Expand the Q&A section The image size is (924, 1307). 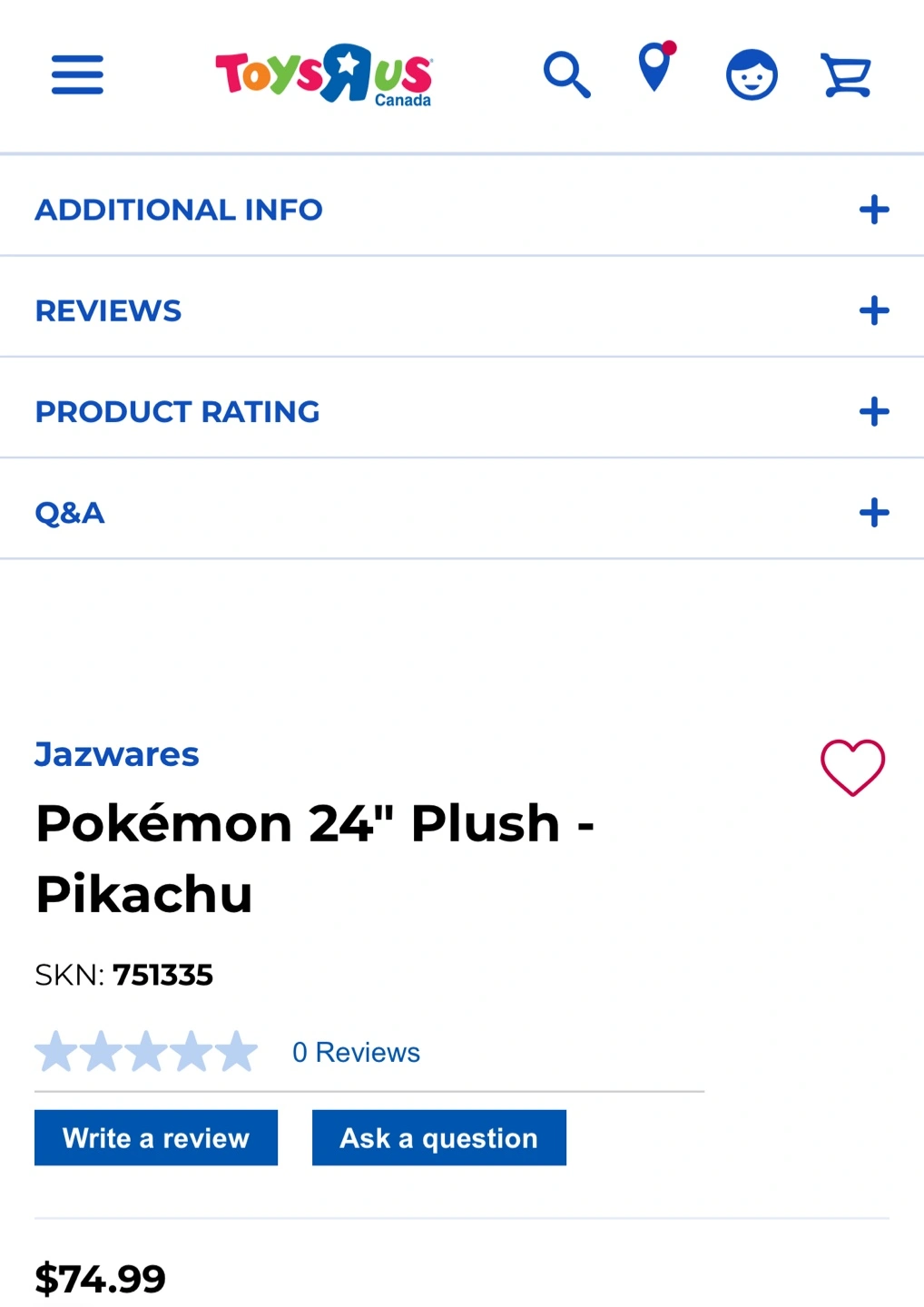873,512
